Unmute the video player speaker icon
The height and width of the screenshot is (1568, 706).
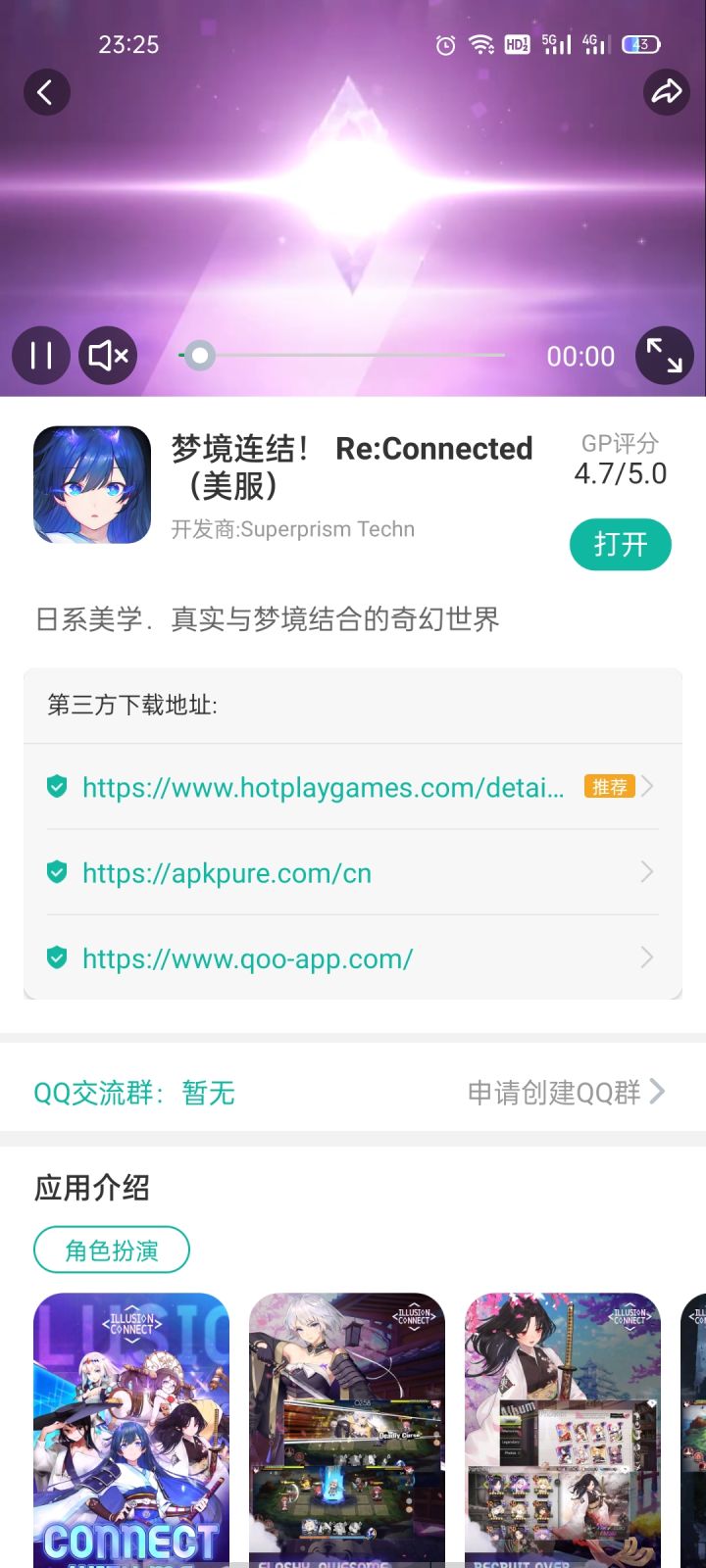pos(107,355)
